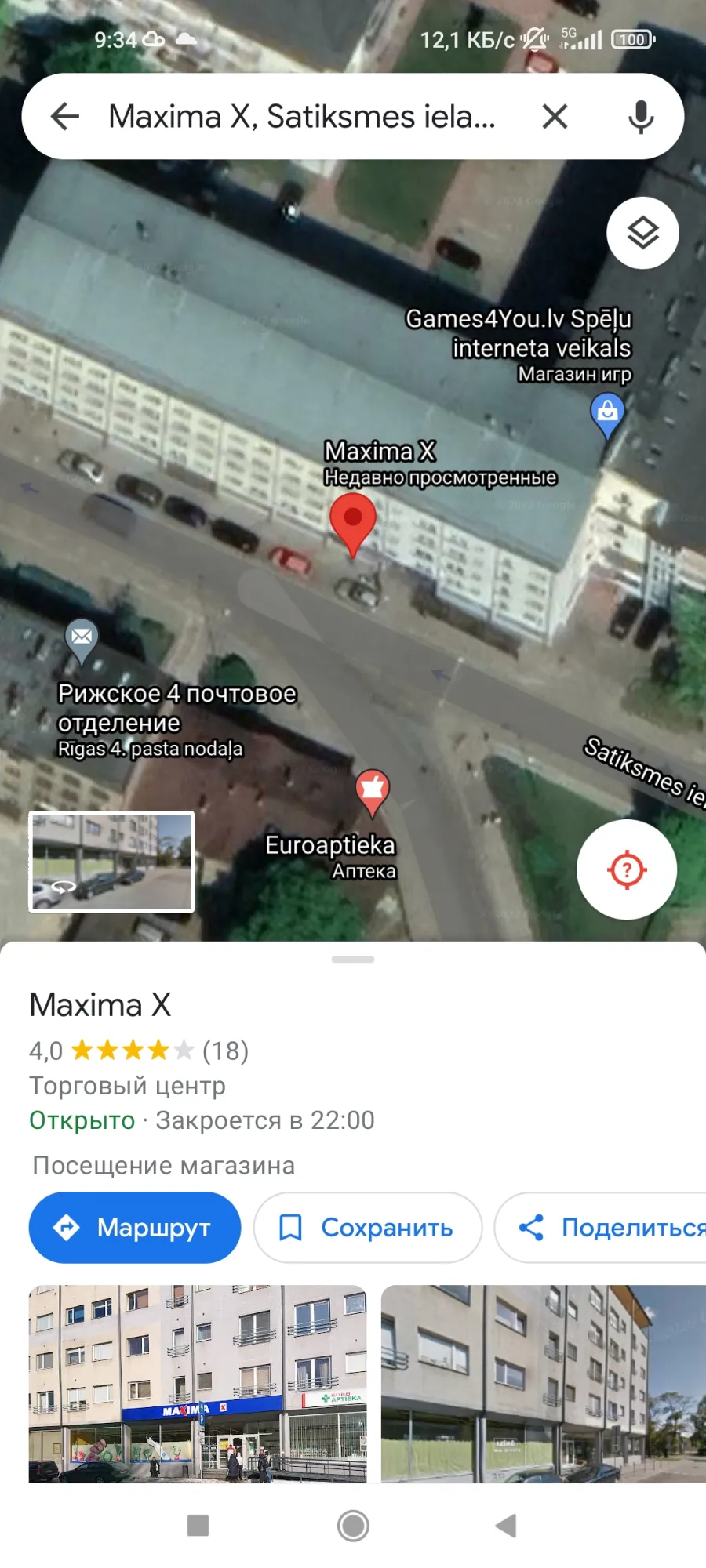Save the place with Сохранить

368,1228
